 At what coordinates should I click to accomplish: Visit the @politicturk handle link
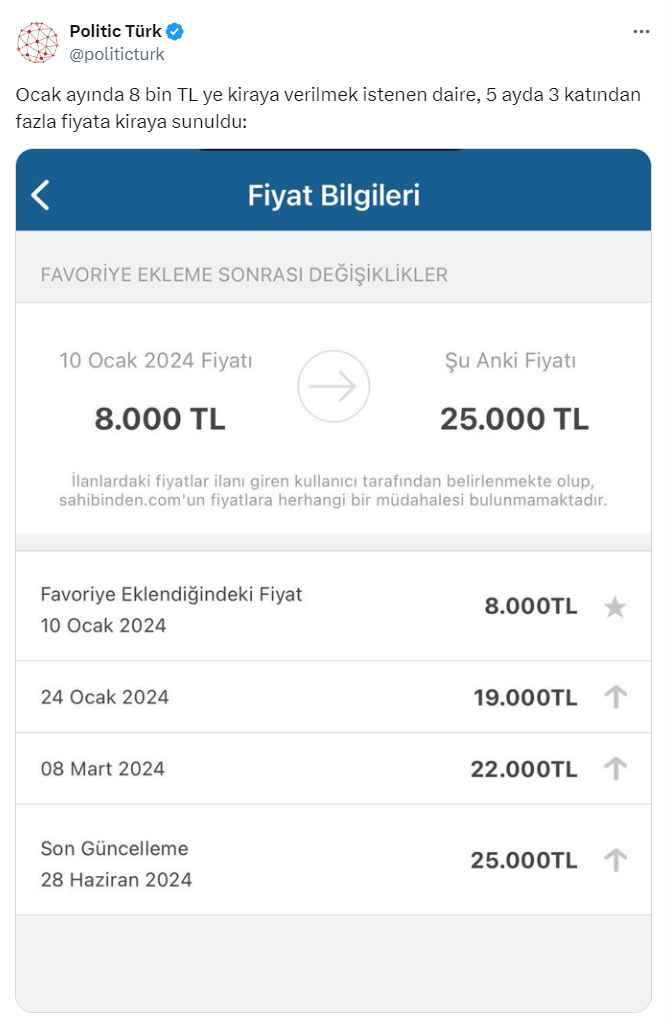(116, 54)
